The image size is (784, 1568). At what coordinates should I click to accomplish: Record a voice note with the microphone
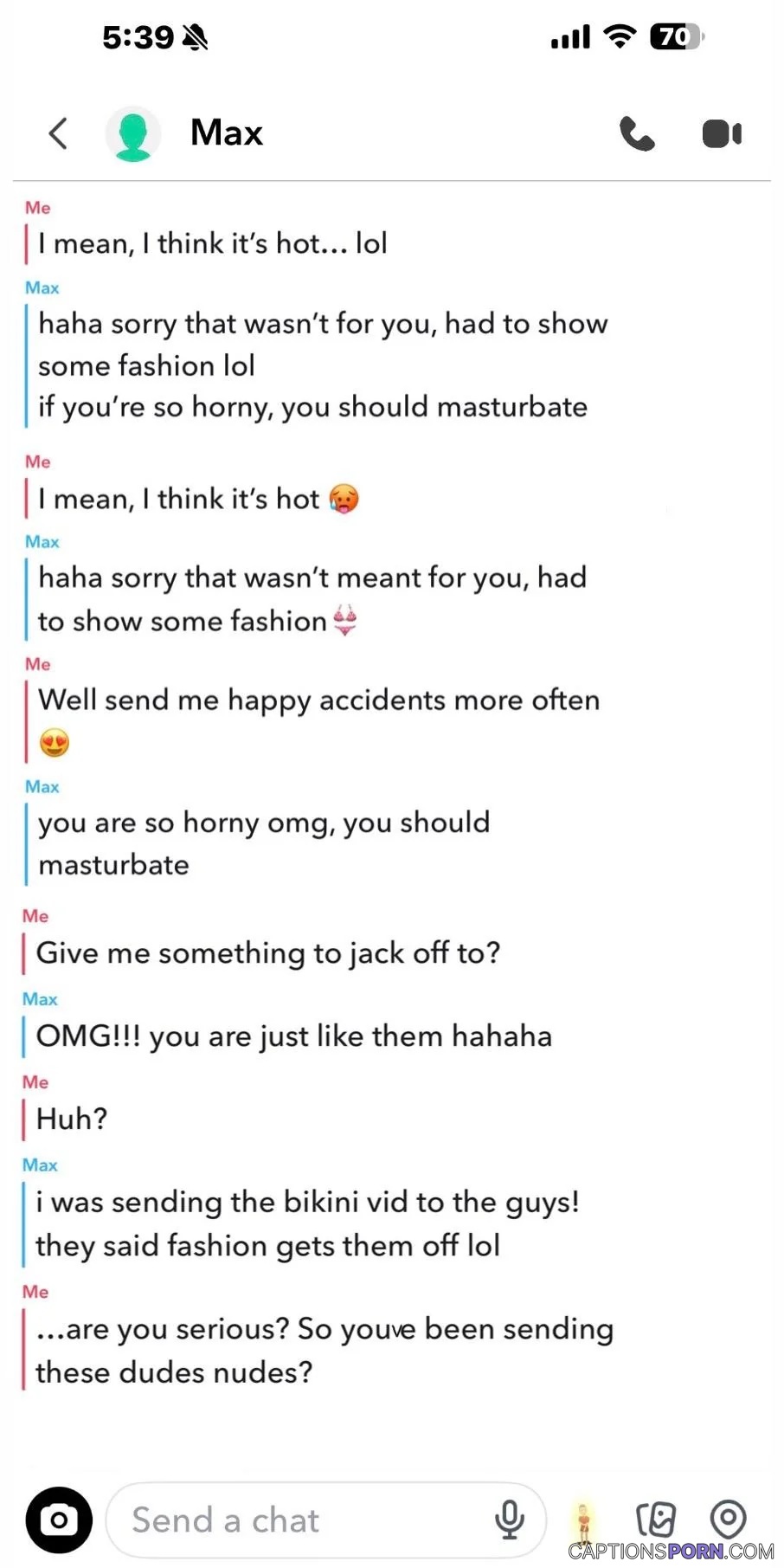(510, 1520)
